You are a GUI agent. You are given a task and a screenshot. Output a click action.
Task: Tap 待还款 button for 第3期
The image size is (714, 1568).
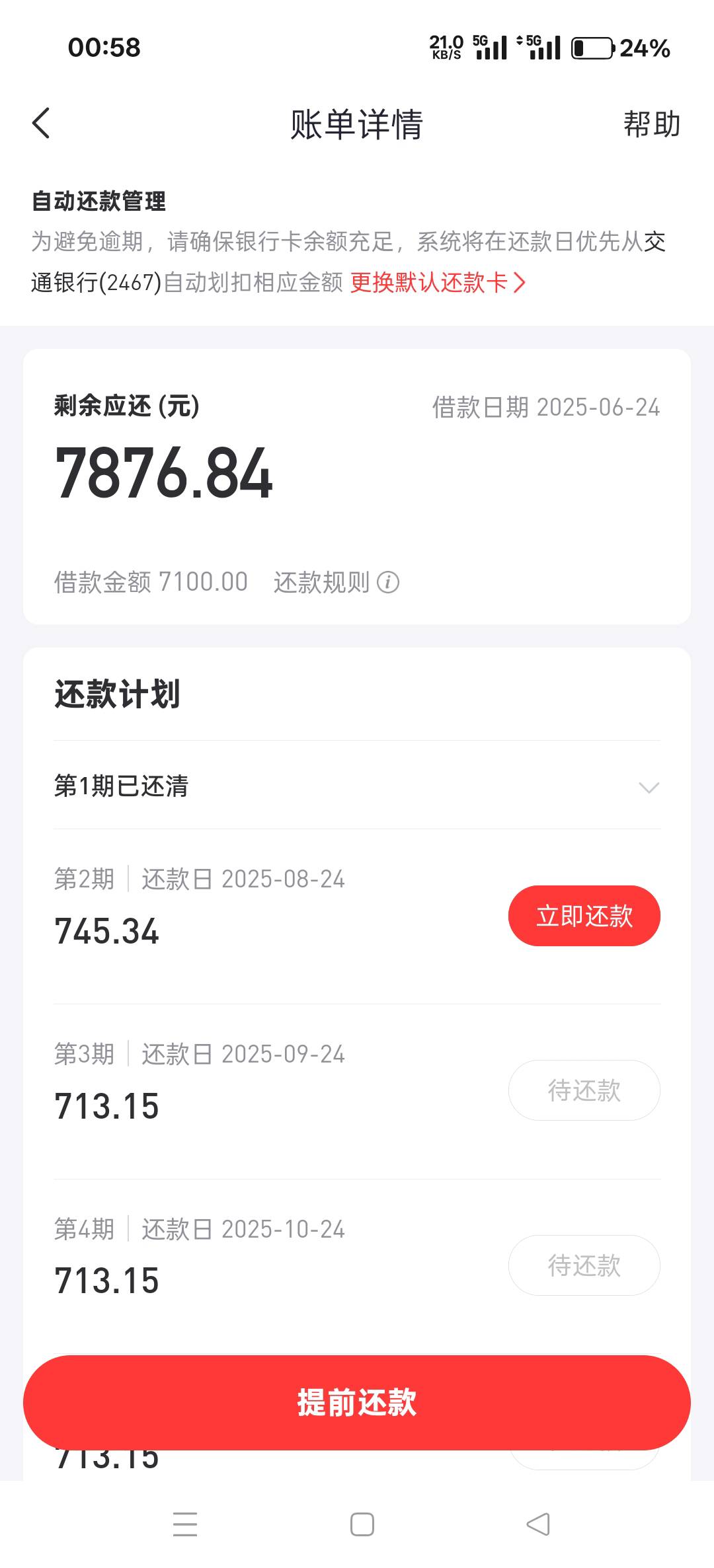point(584,1090)
